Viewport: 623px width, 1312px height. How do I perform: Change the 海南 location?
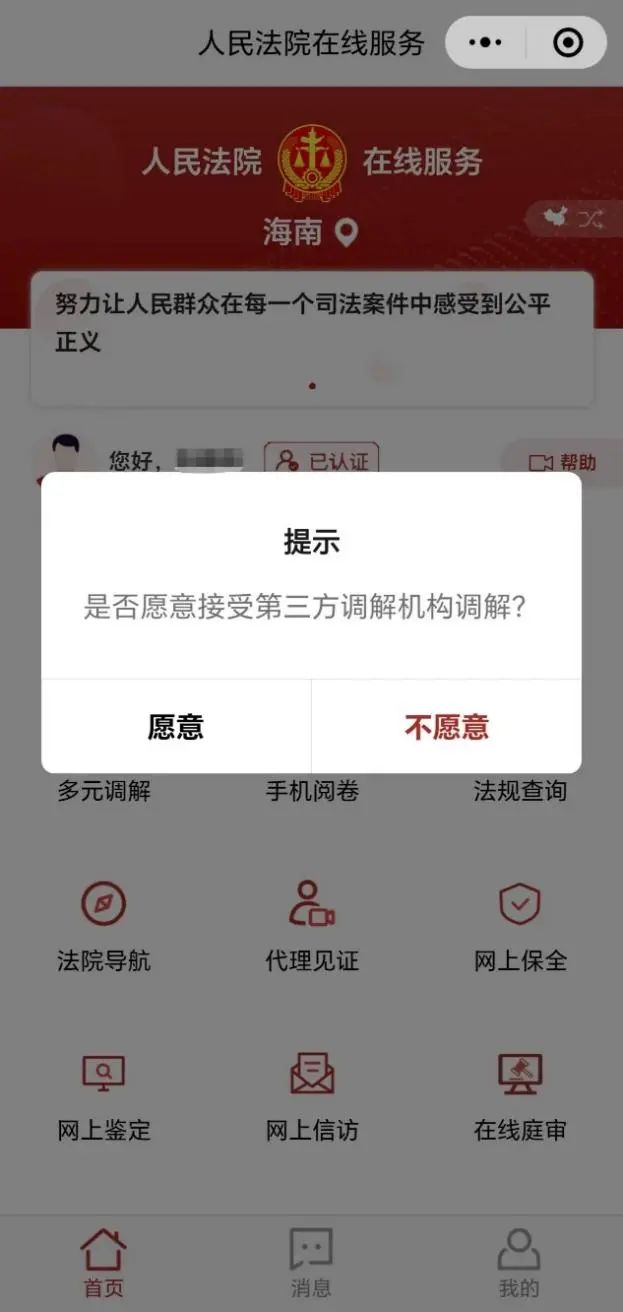click(x=310, y=233)
